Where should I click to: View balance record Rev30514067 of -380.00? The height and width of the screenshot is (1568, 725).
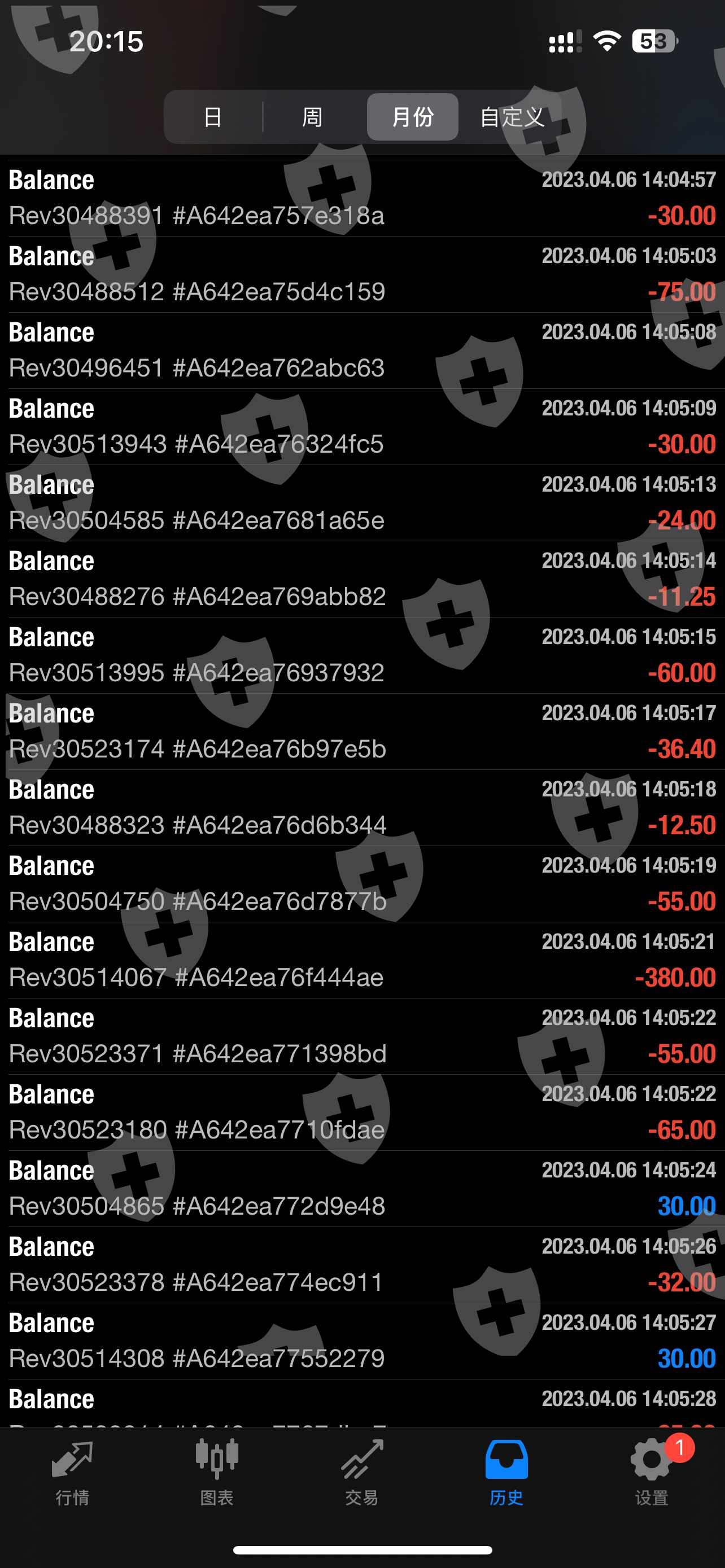(362, 960)
